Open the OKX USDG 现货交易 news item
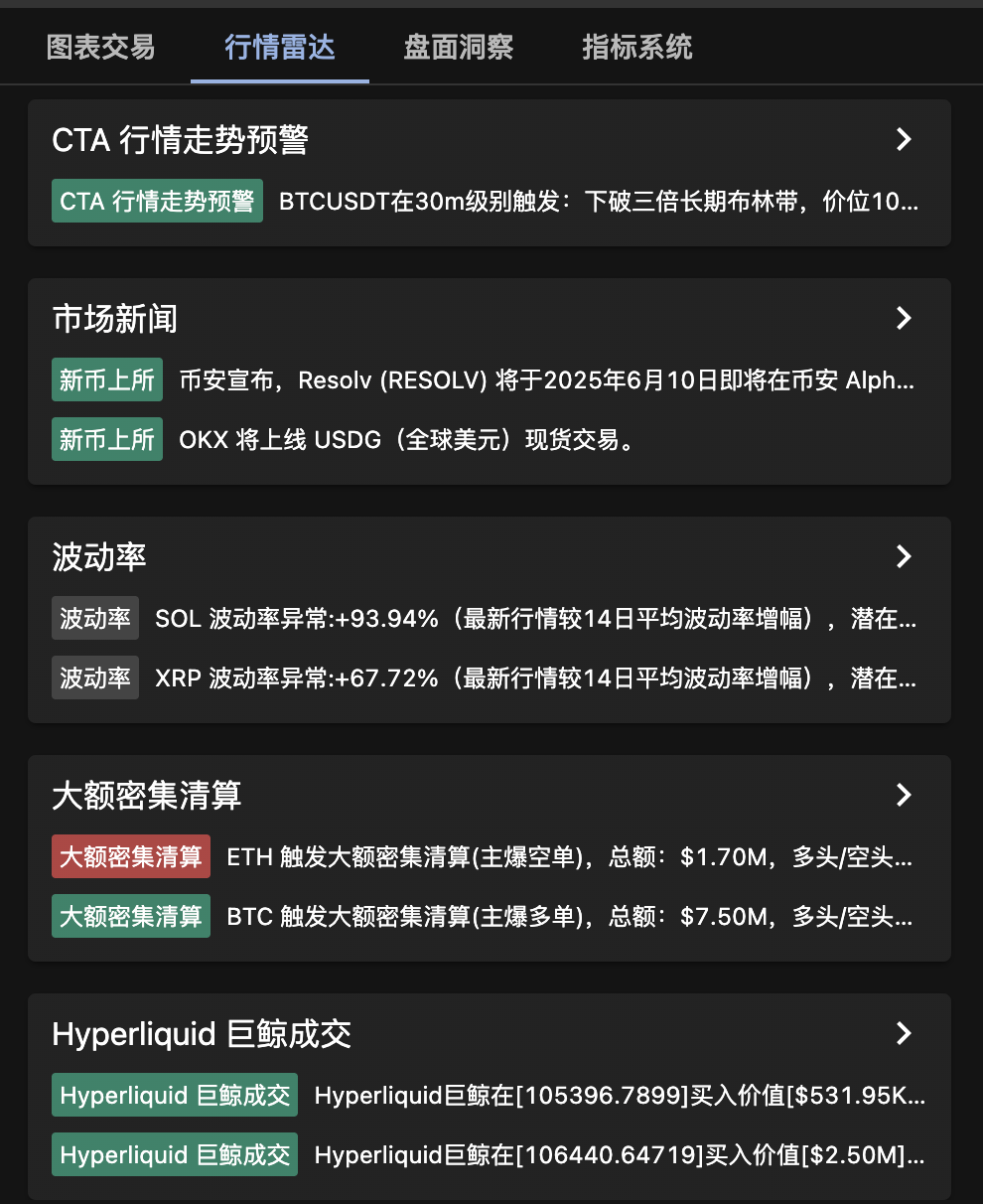This screenshot has height=1204, width=983. tap(407, 440)
